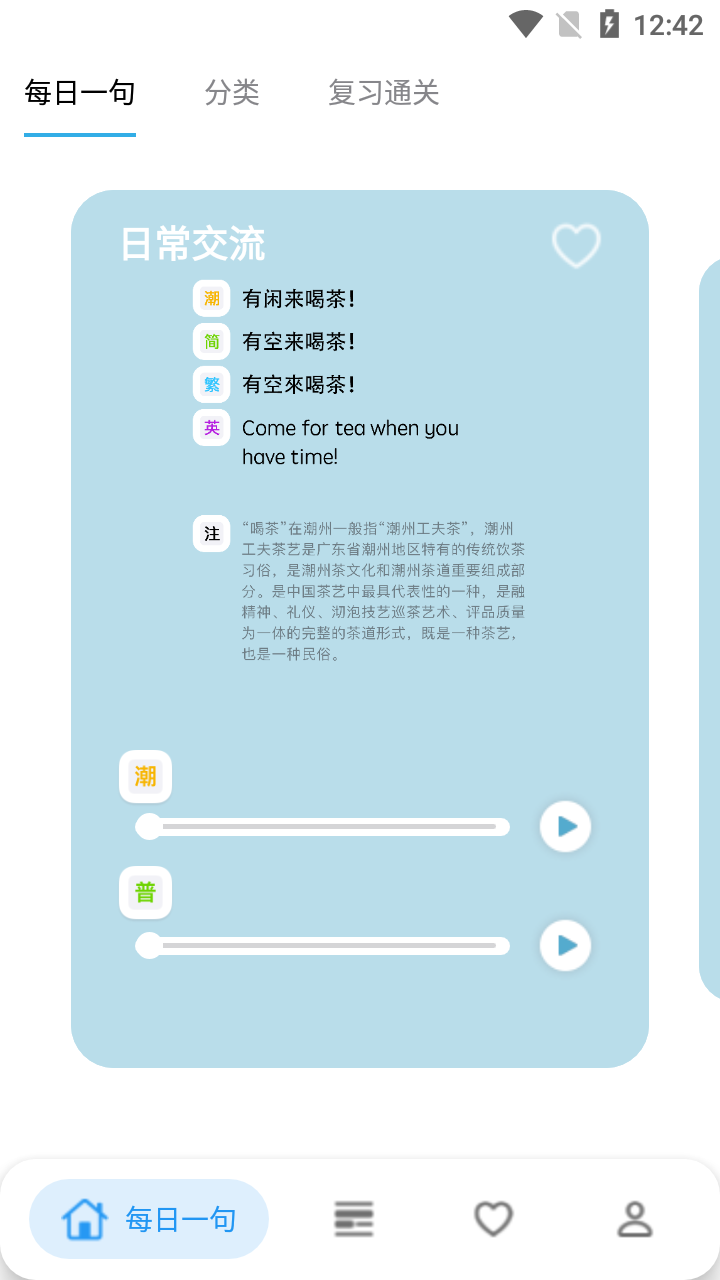Play the 潮 audio pronunciation
The width and height of the screenshot is (720, 1280).
tap(566, 827)
